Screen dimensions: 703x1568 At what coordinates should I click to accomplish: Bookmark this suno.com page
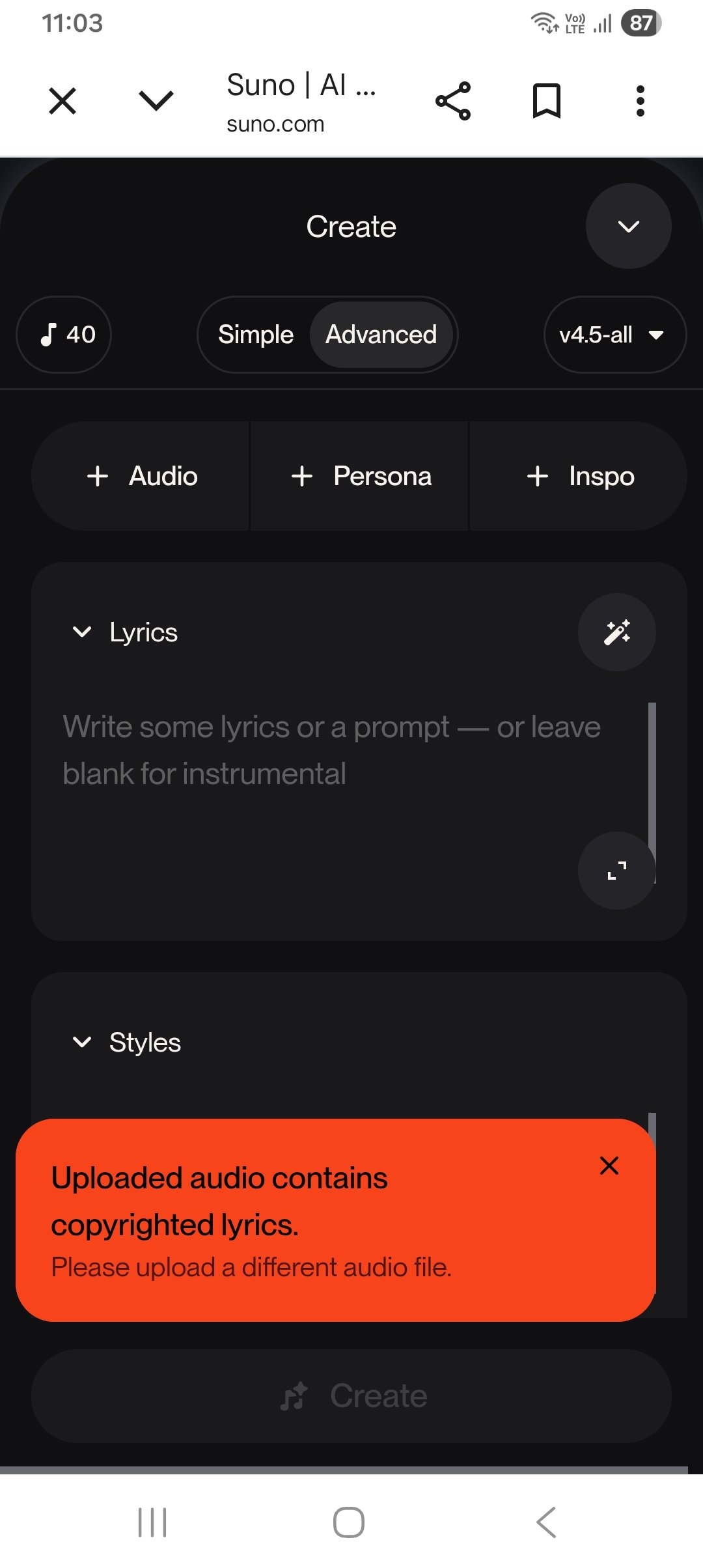point(547,101)
